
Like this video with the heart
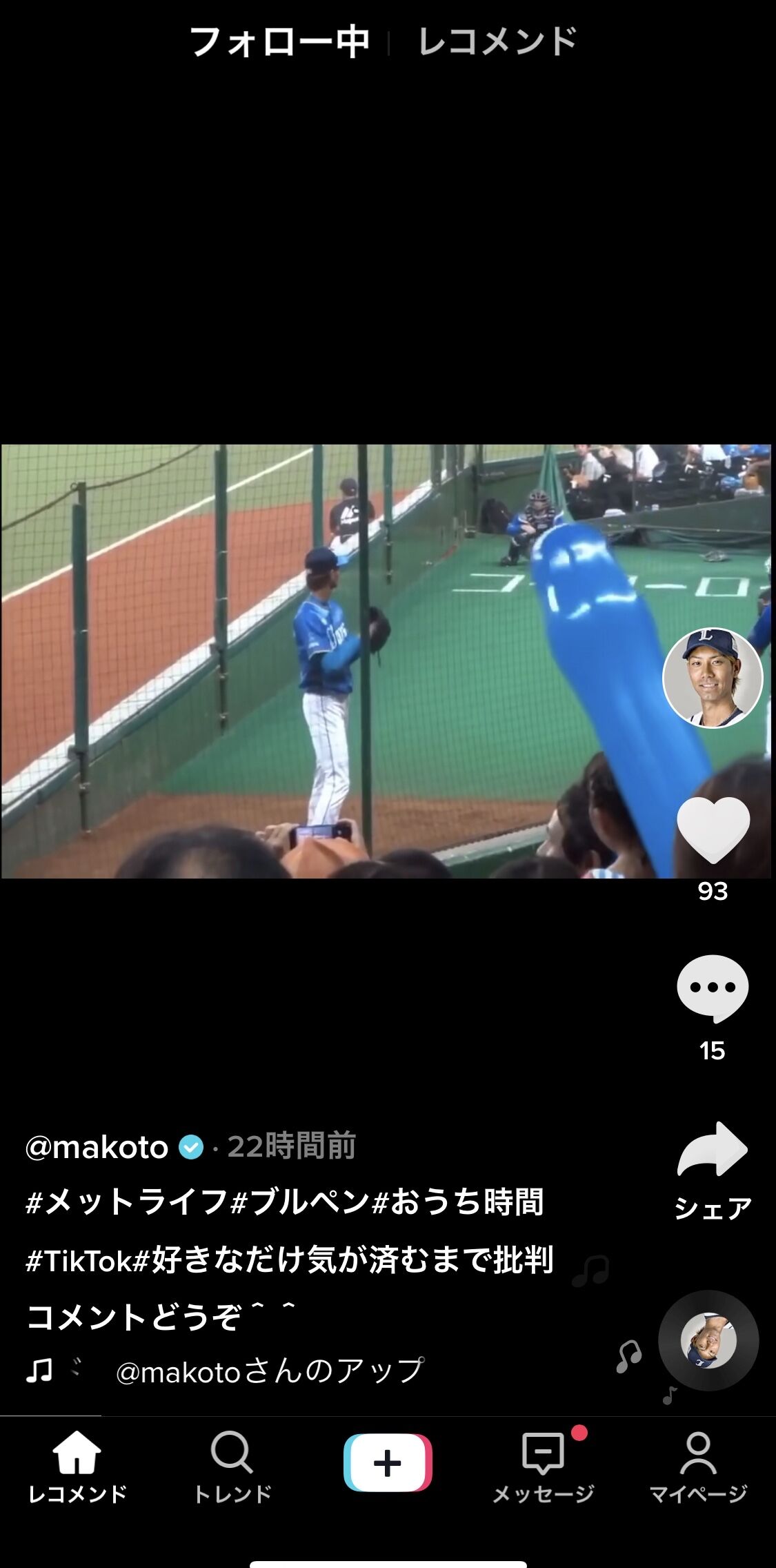713,830
